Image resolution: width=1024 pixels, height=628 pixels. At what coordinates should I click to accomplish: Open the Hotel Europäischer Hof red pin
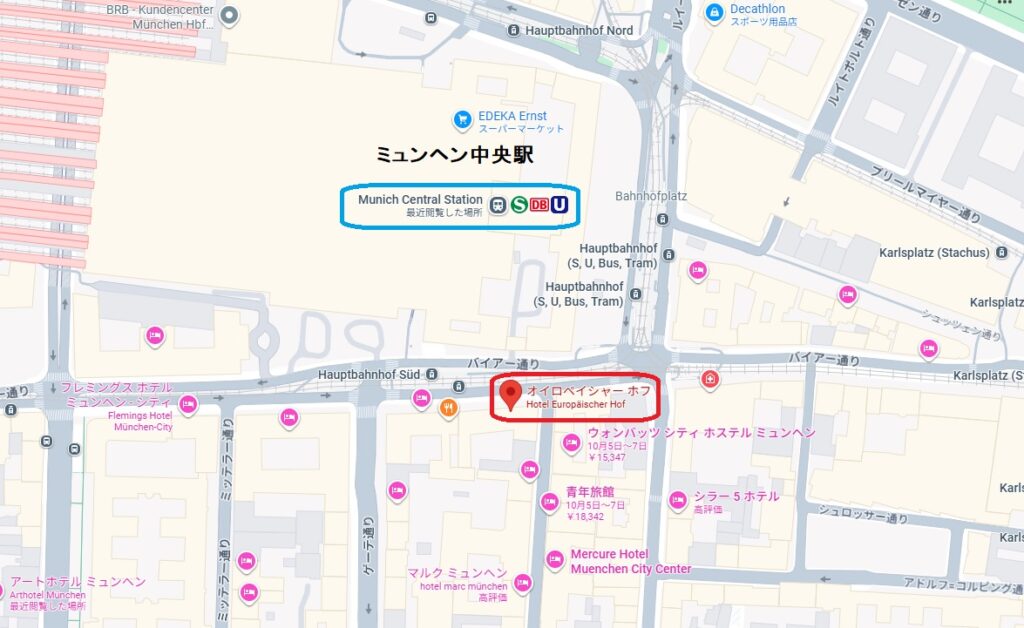click(511, 395)
